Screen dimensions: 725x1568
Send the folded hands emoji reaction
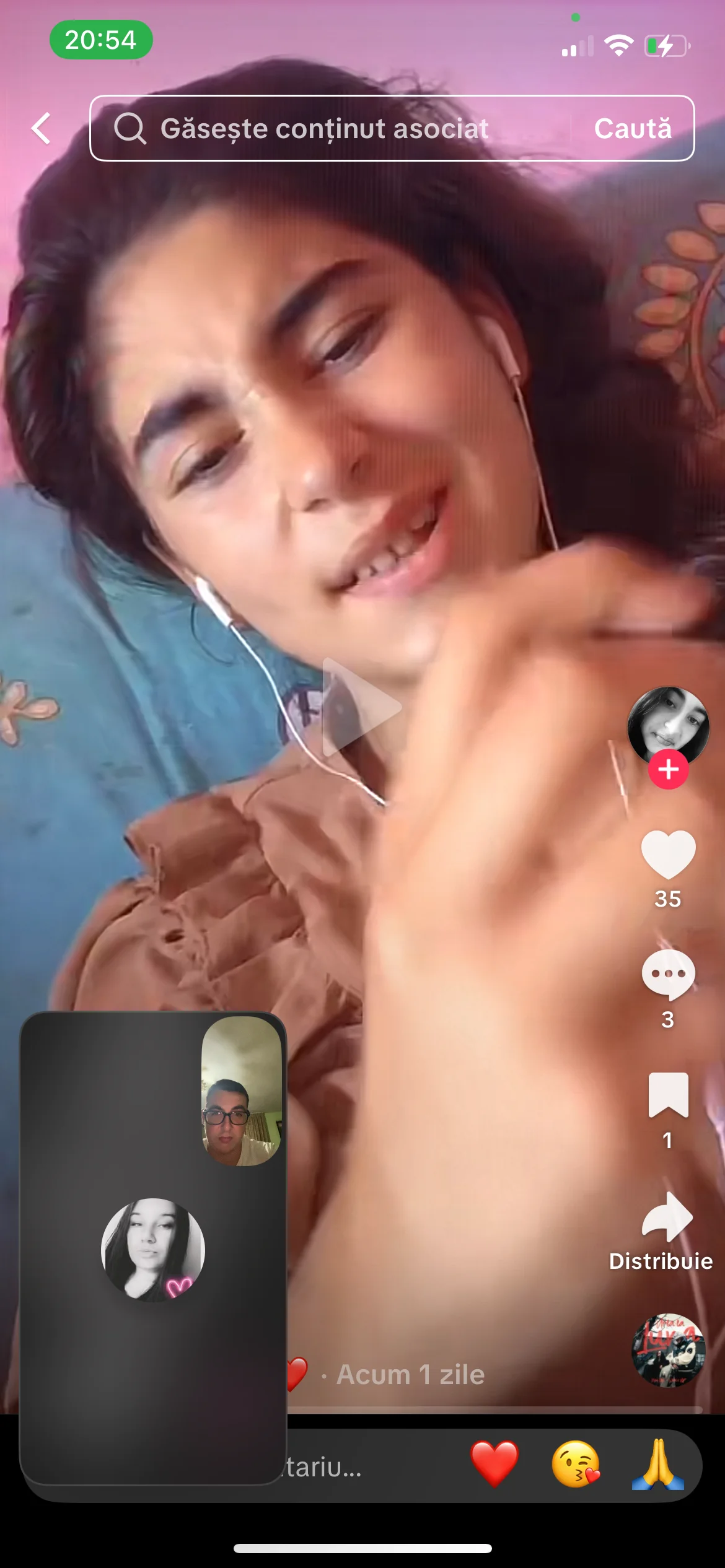click(658, 1465)
